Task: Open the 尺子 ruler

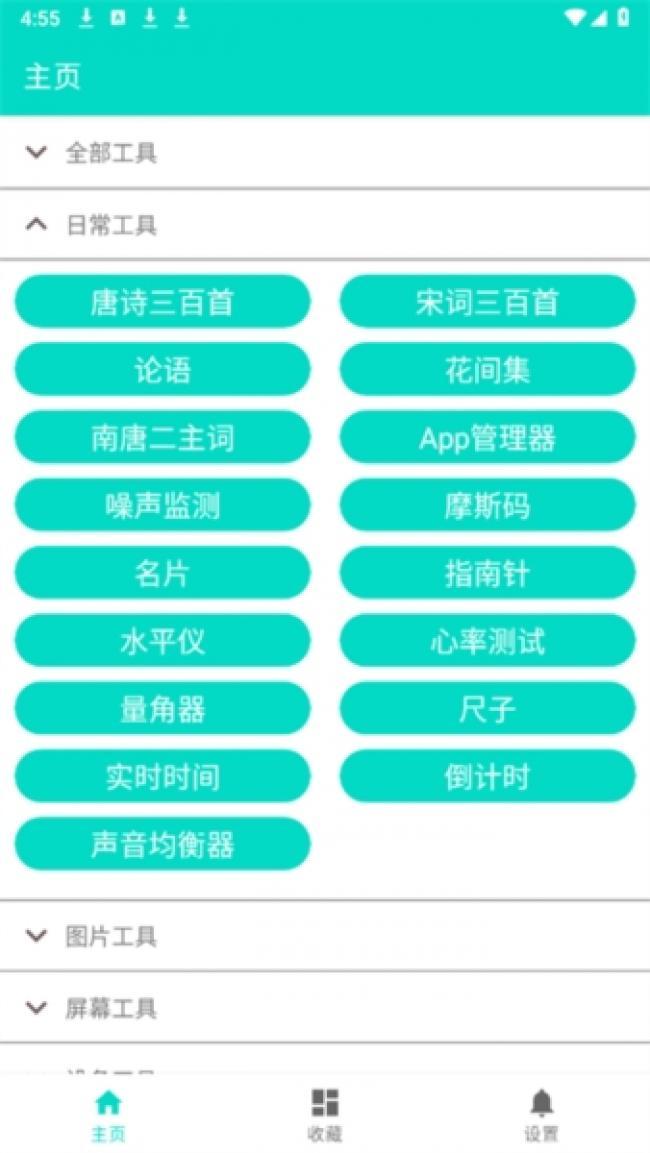Action: [x=488, y=708]
